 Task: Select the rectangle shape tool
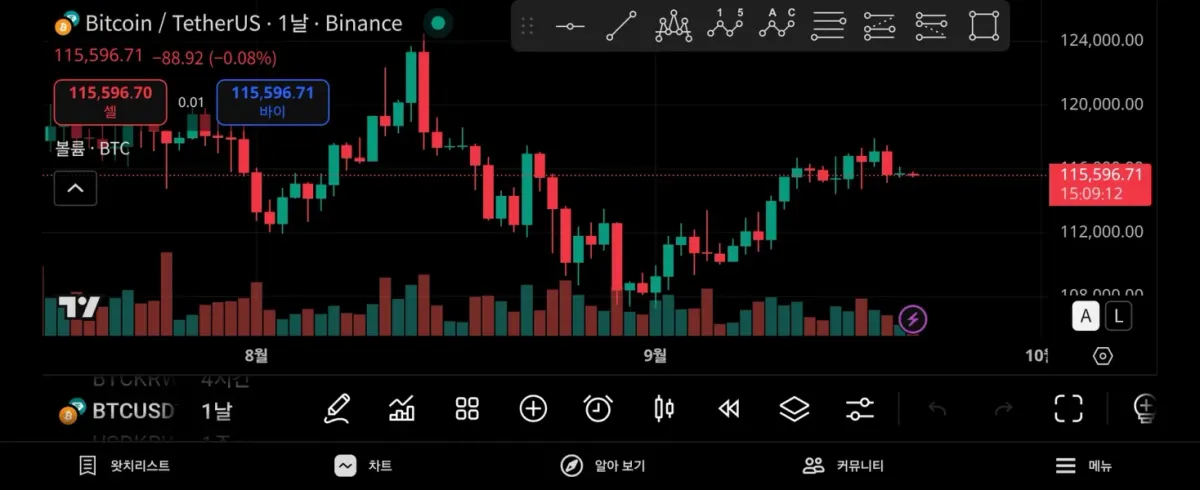pyautogui.click(x=984, y=26)
